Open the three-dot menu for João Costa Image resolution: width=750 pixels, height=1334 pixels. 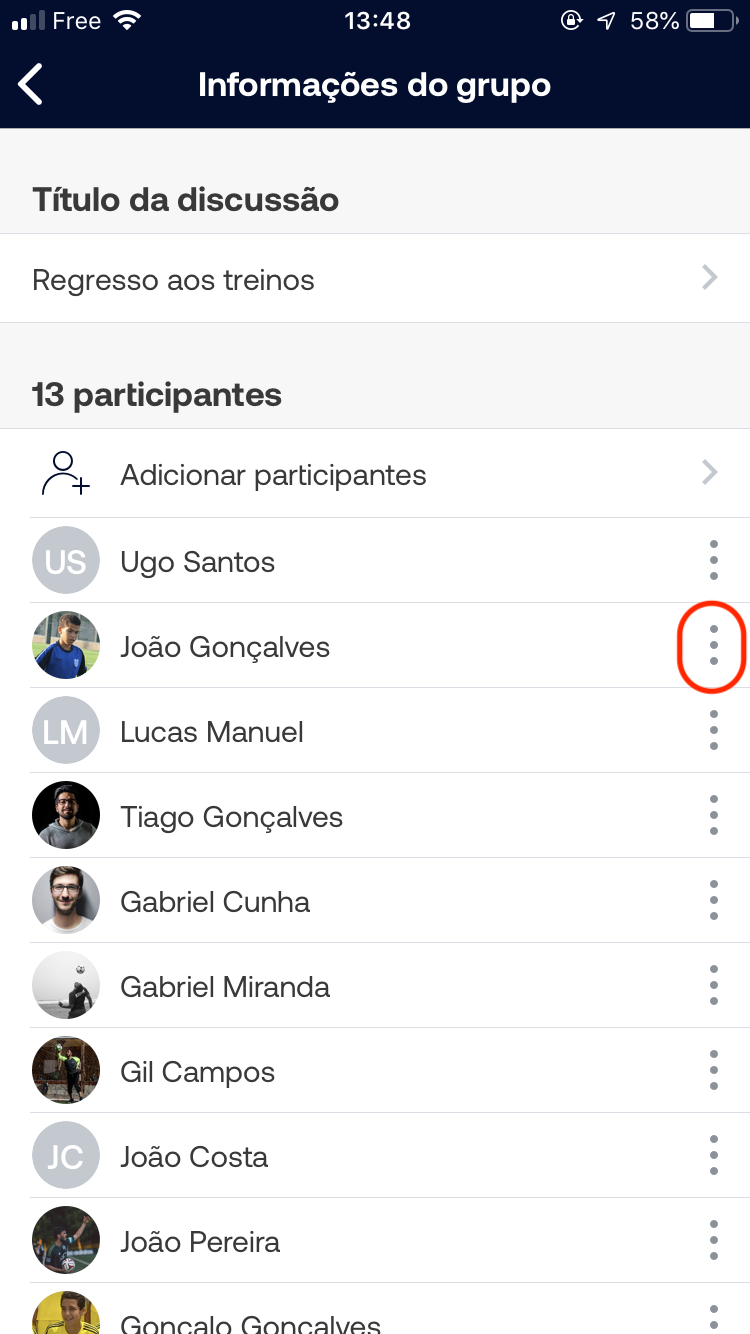point(713,1156)
